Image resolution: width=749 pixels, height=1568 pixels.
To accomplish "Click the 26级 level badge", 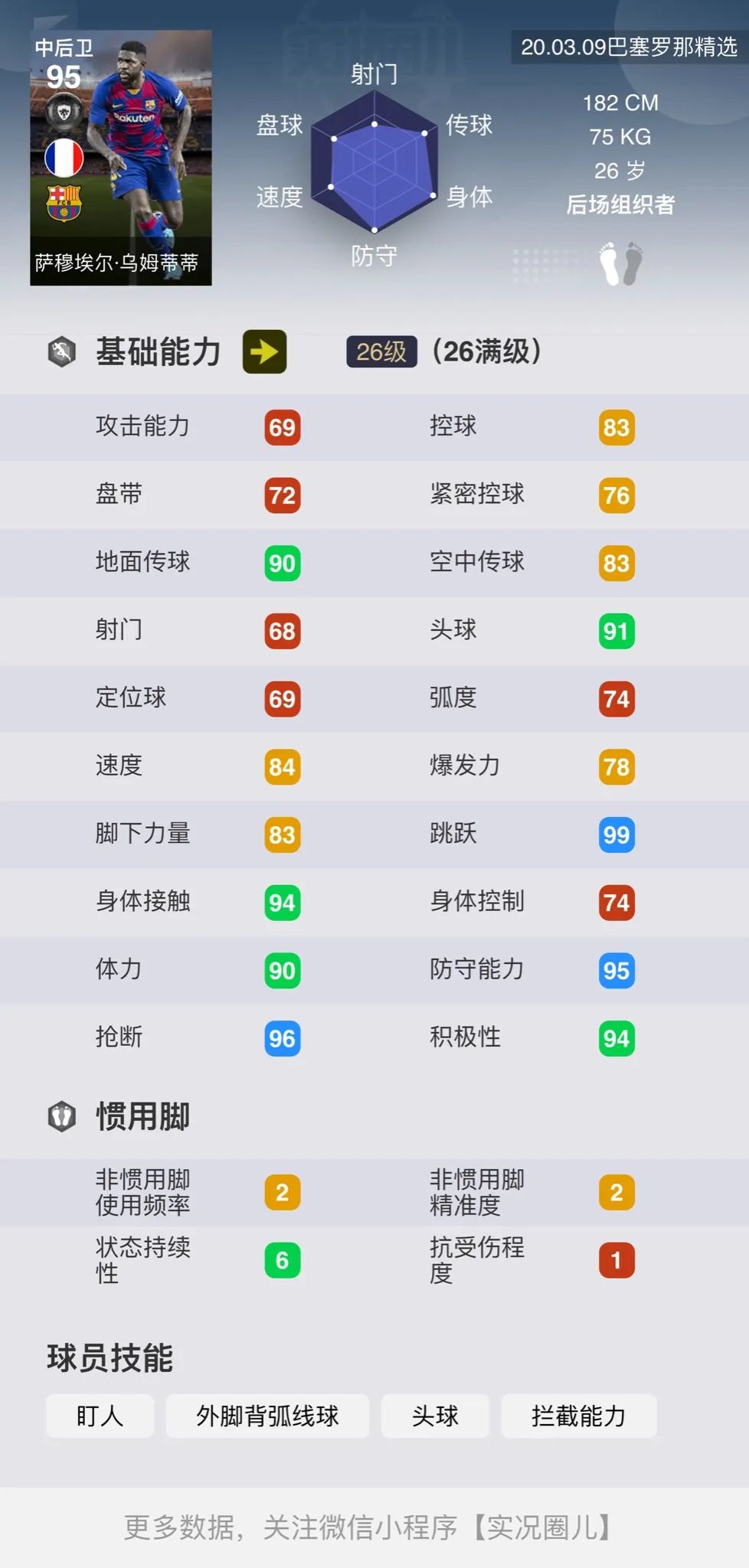I will point(381,353).
